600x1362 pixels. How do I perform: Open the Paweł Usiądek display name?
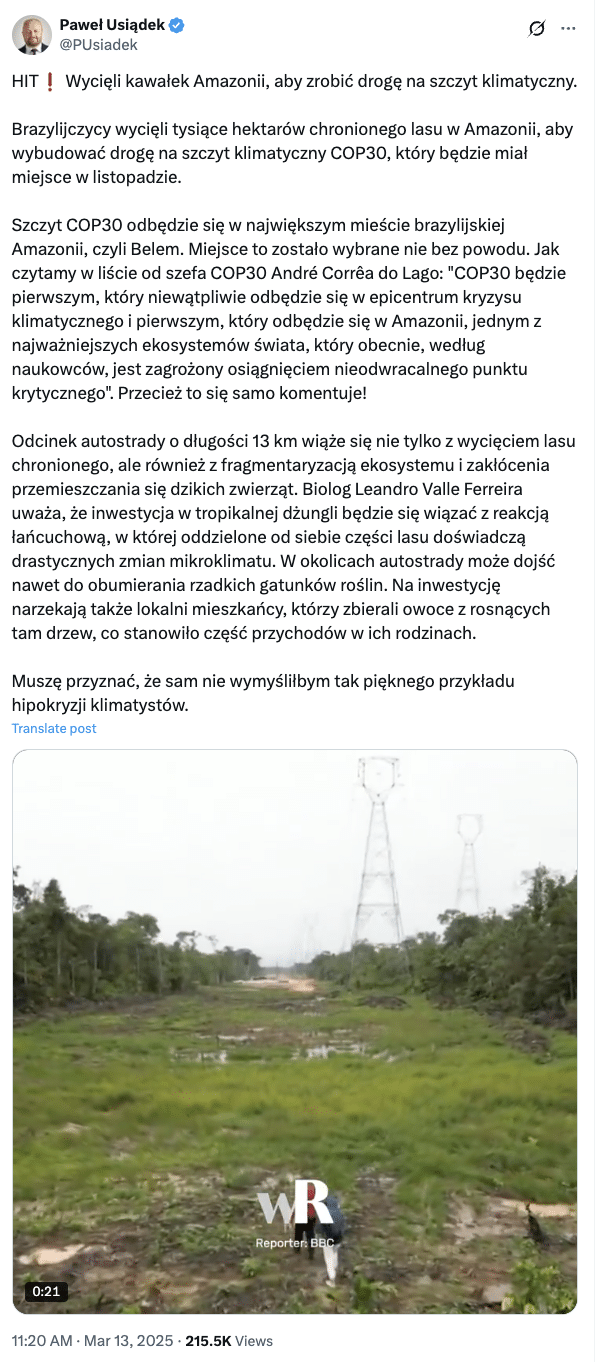(115, 25)
